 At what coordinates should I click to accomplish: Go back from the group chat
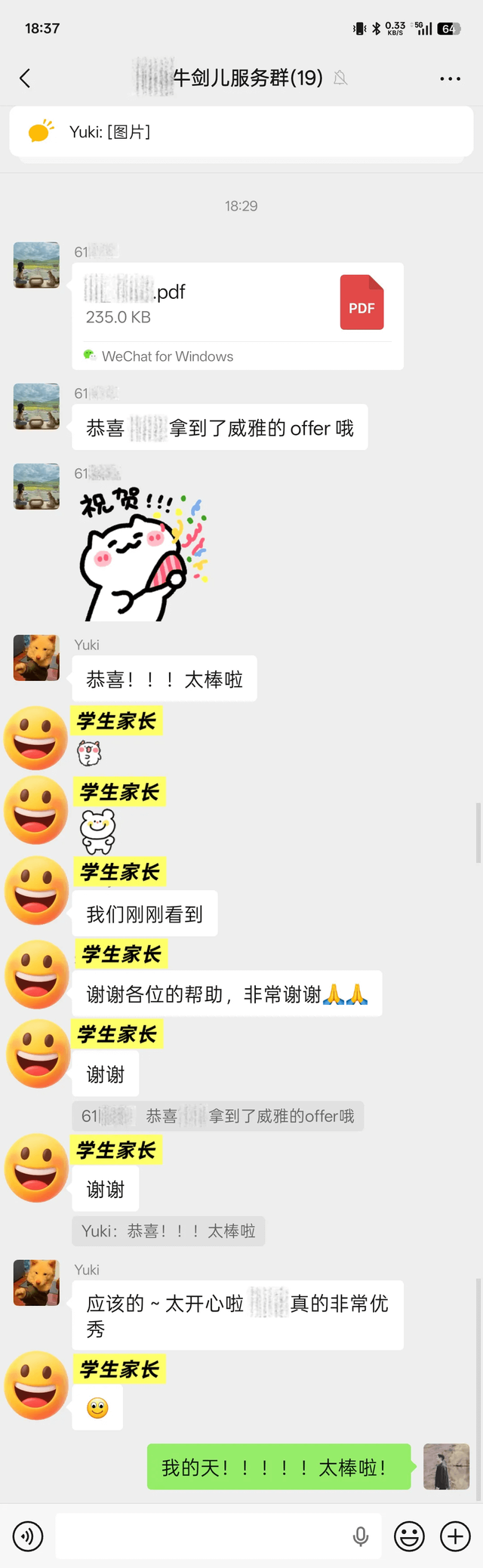point(25,79)
